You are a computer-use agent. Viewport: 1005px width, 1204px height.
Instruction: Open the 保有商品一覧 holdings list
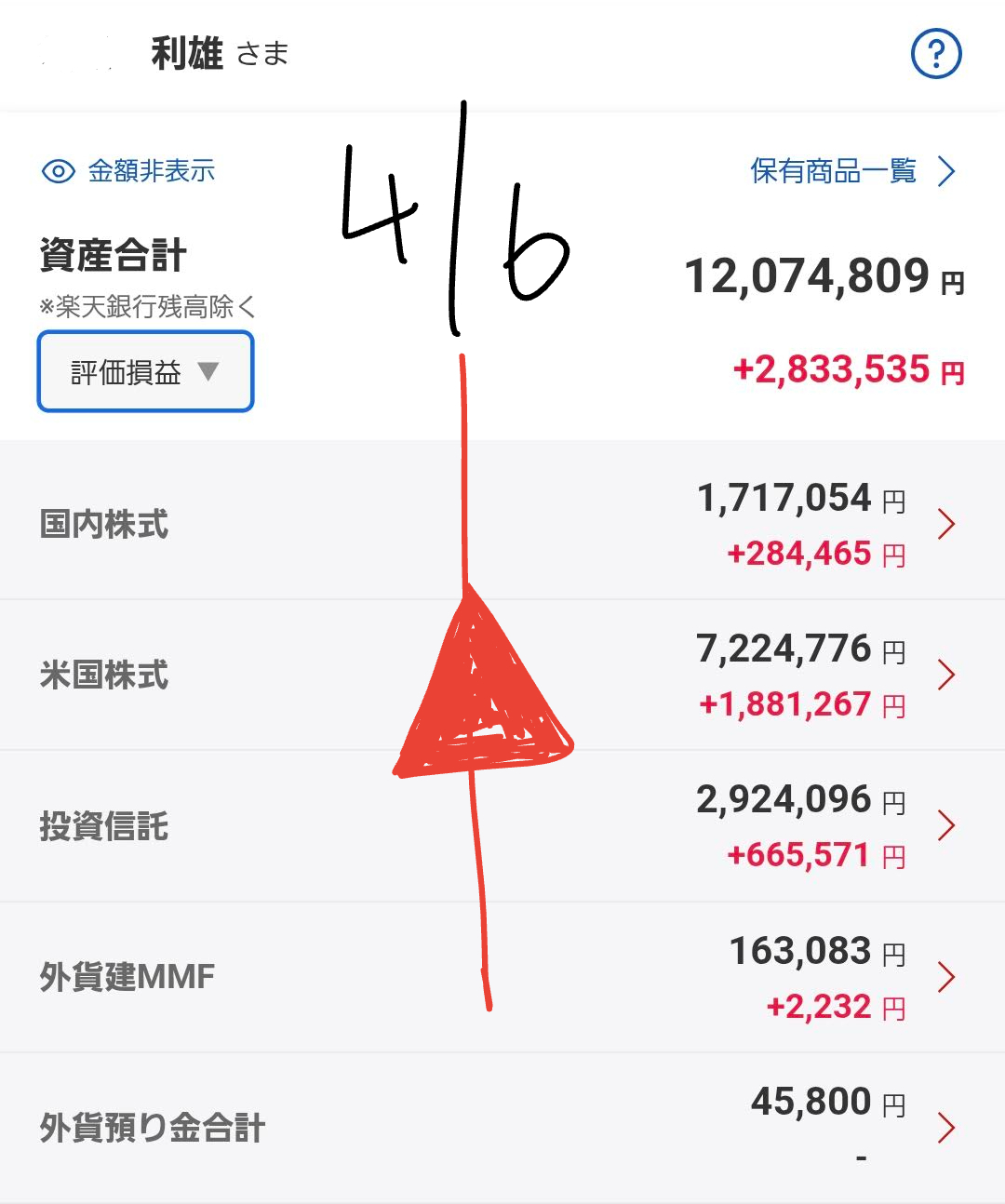point(851,171)
